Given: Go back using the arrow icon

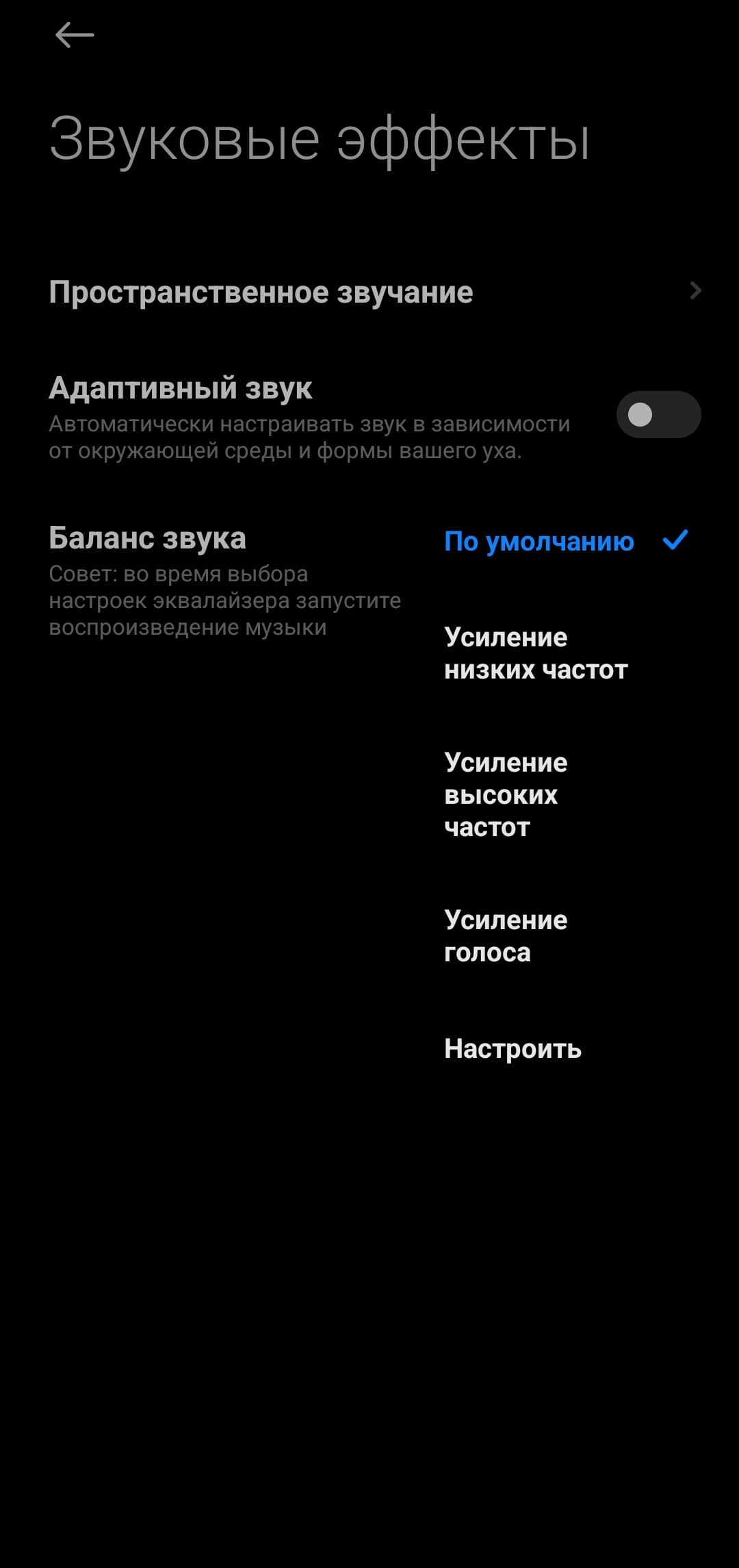Looking at the screenshot, I should (75, 35).
